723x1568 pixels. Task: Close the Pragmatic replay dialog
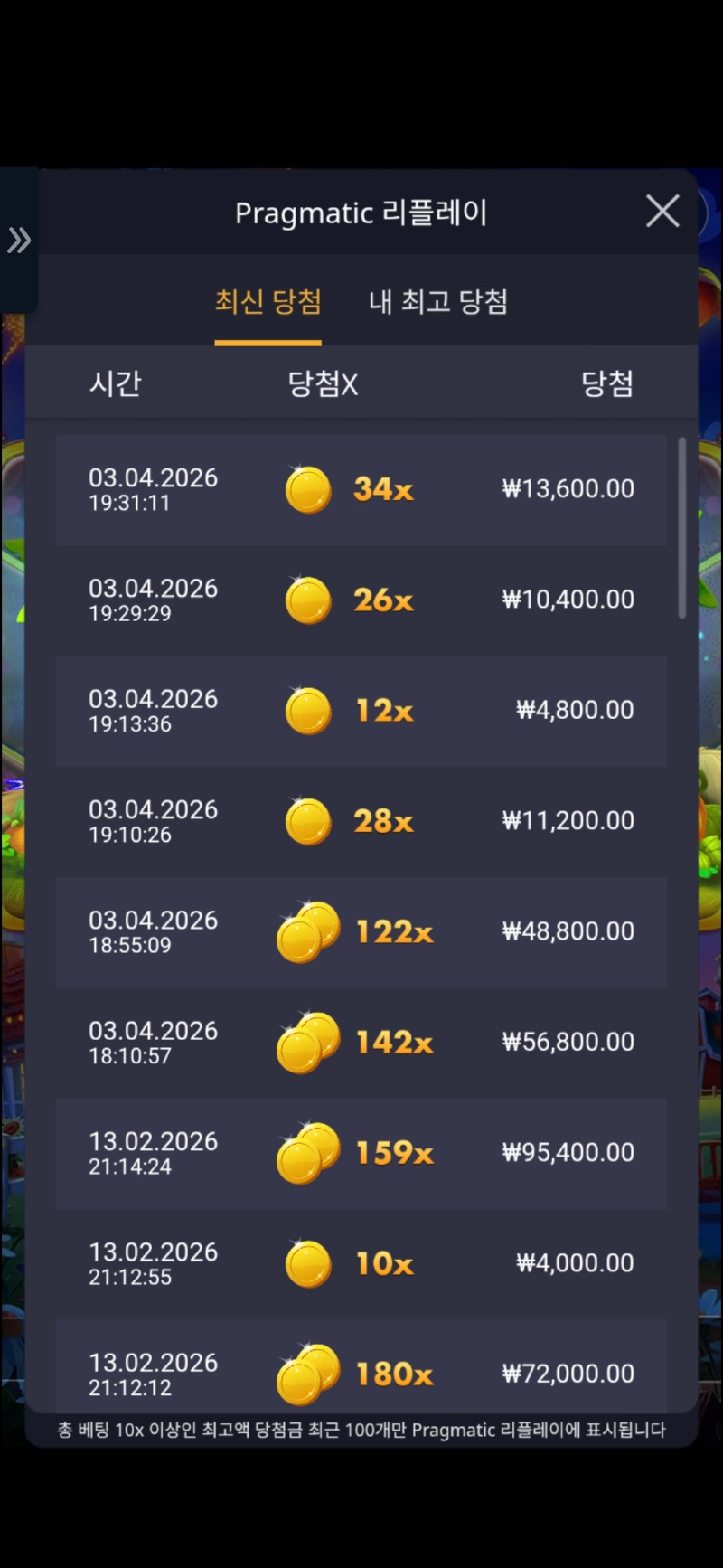coord(662,212)
